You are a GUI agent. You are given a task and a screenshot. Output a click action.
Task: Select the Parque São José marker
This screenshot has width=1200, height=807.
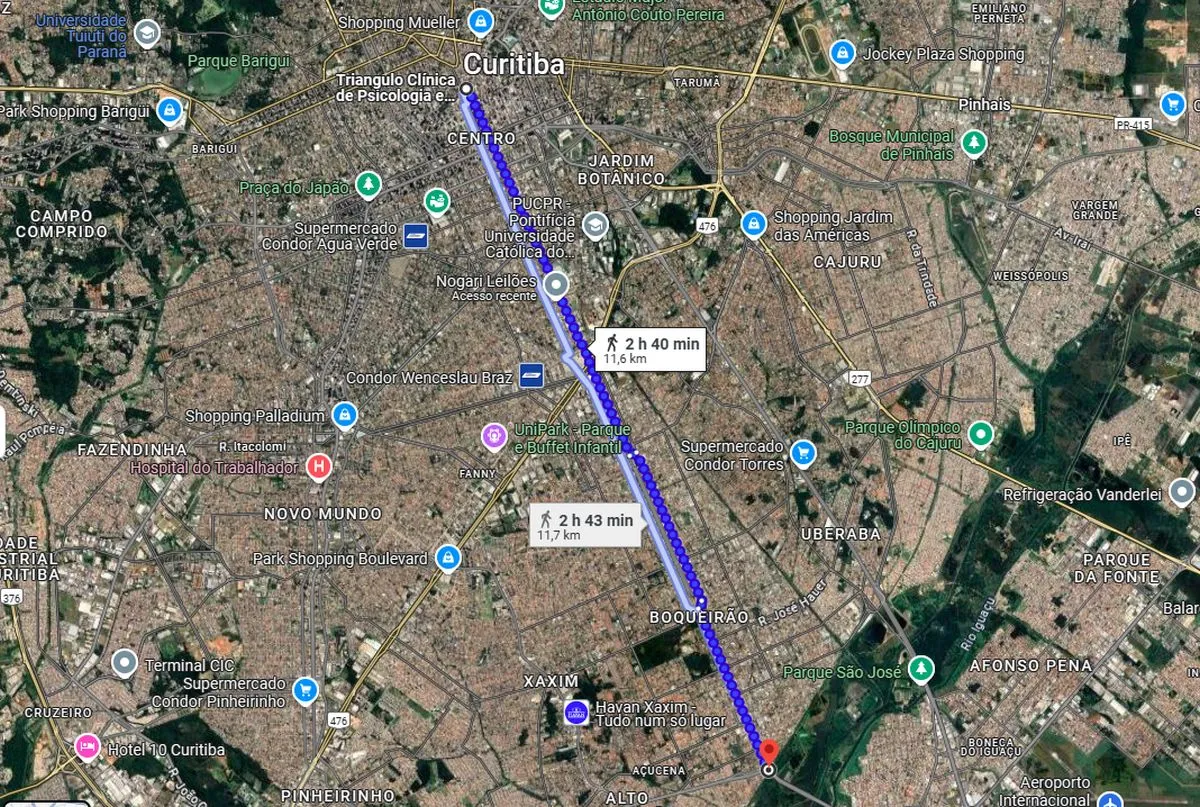tap(920, 670)
